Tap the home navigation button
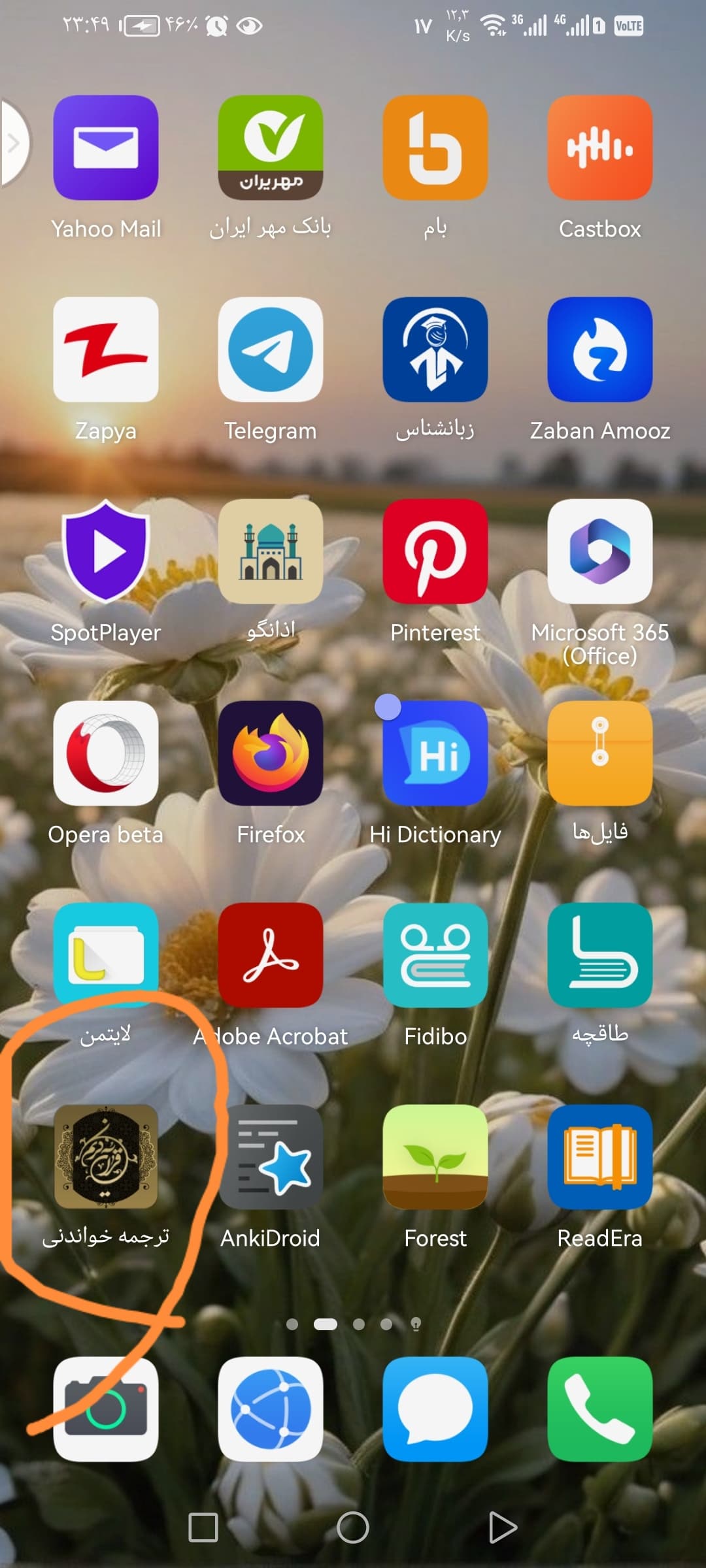Screen dimensions: 706x1568 pyautogui.click(x=352, y=1527)
